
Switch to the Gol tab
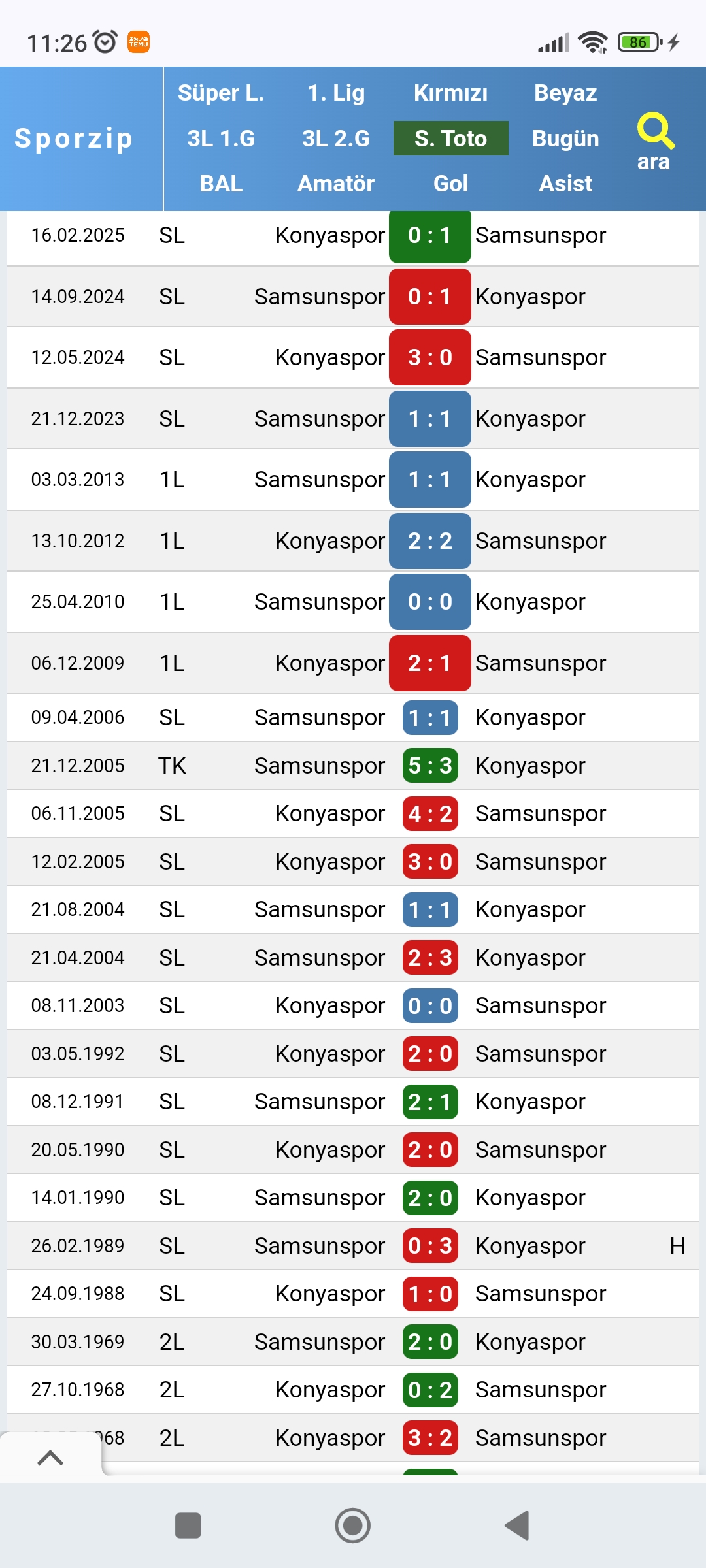(450, 184)
